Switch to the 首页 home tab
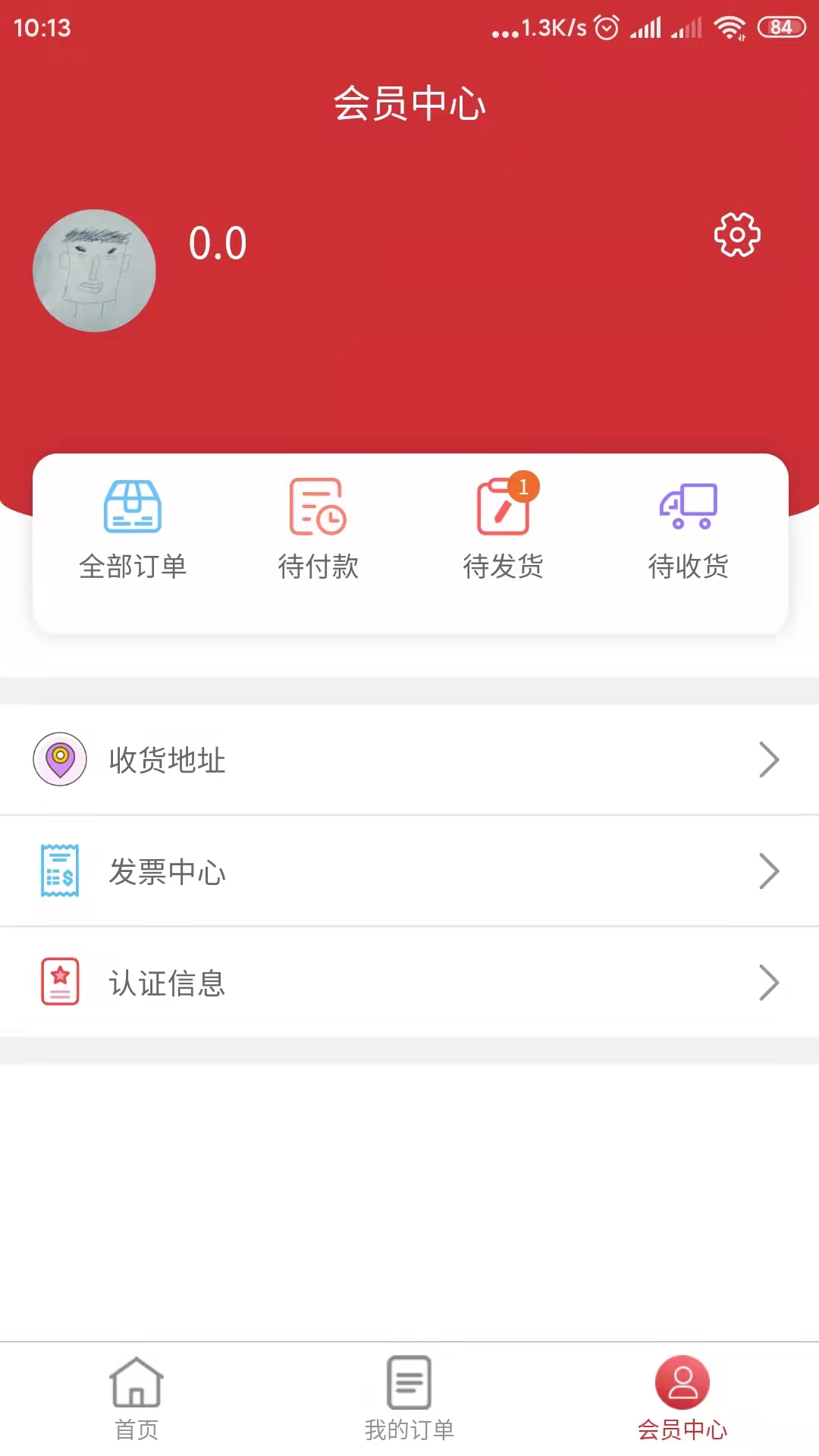The width and height of the screenshot is (819, 1456). tap(136, 1399)
